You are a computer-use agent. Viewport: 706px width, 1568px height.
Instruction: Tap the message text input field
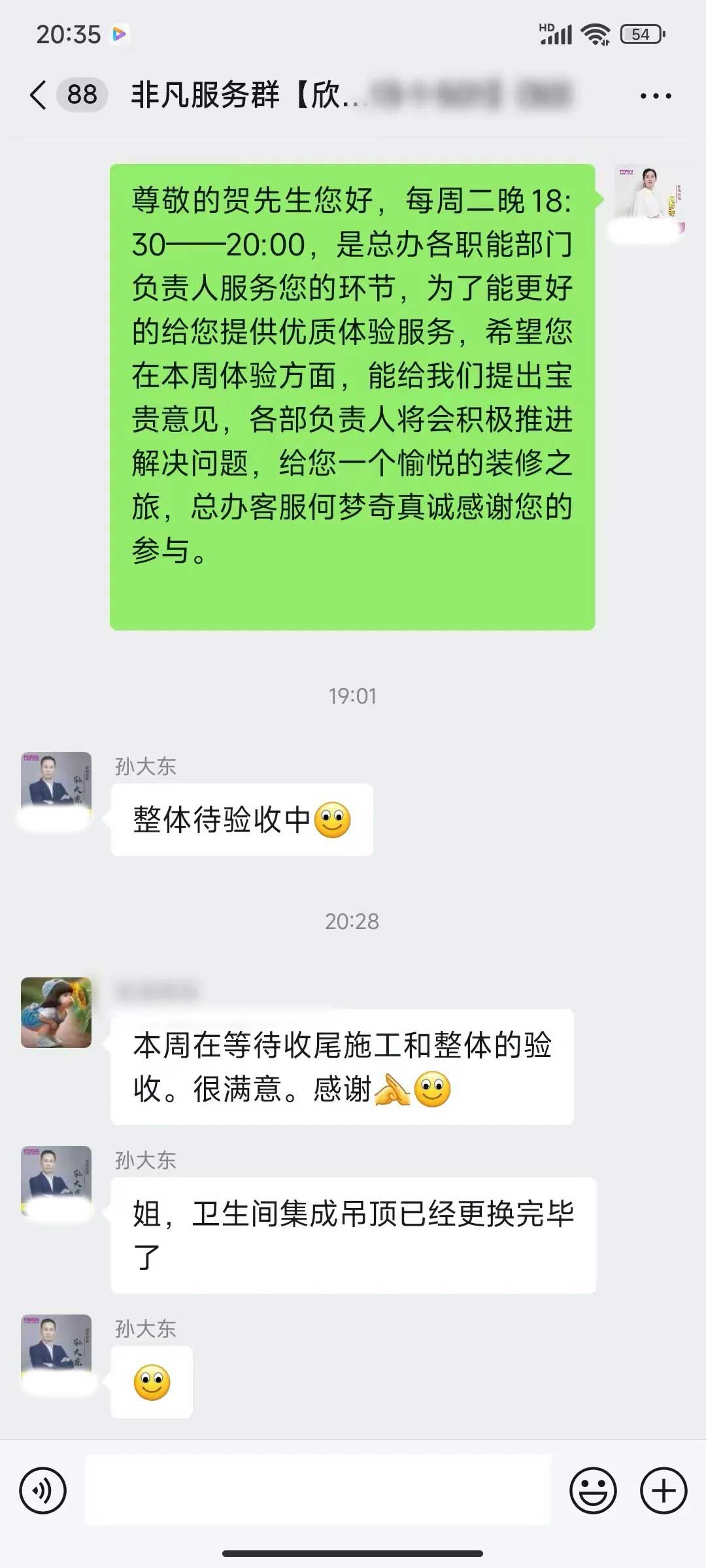click(318, 1491)
